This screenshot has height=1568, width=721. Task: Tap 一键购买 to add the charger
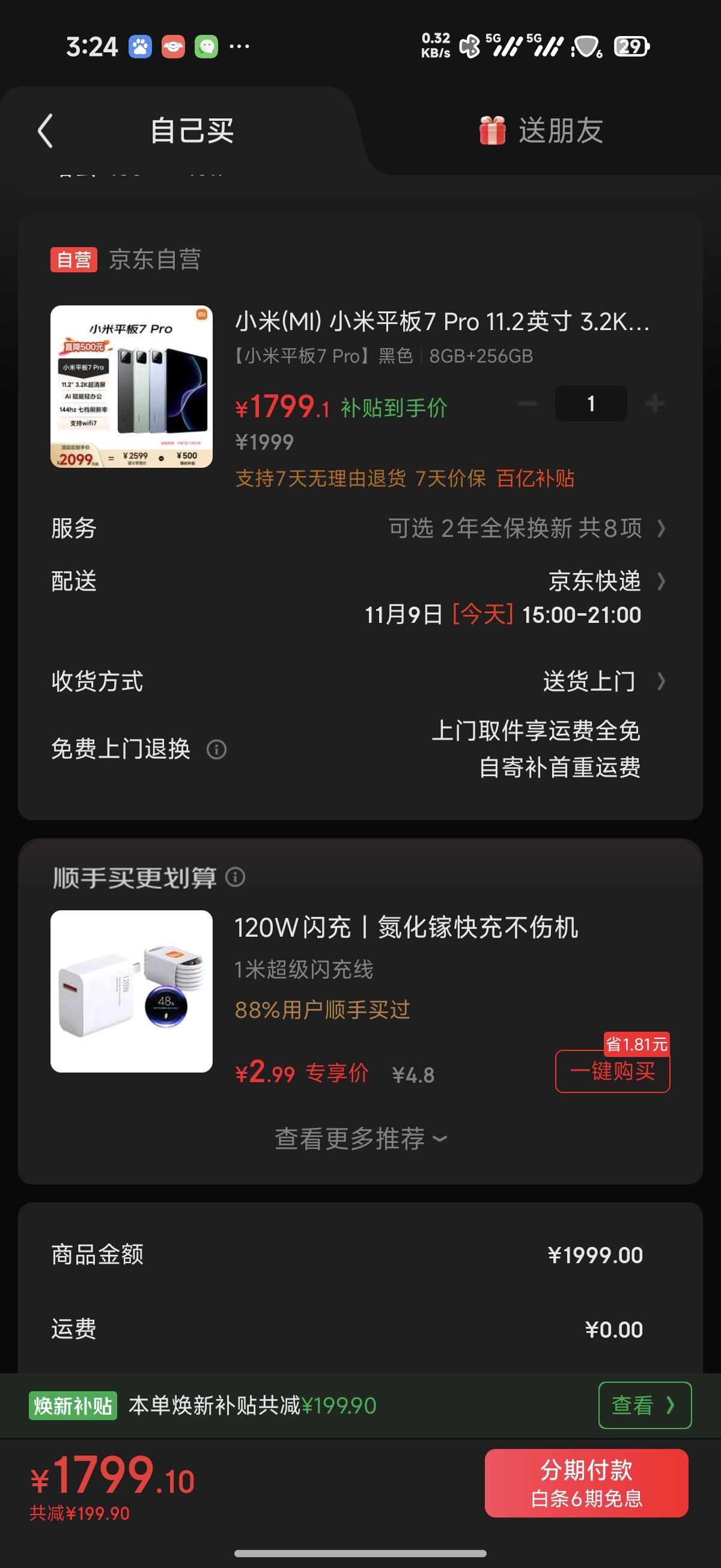coord(612,1071)
